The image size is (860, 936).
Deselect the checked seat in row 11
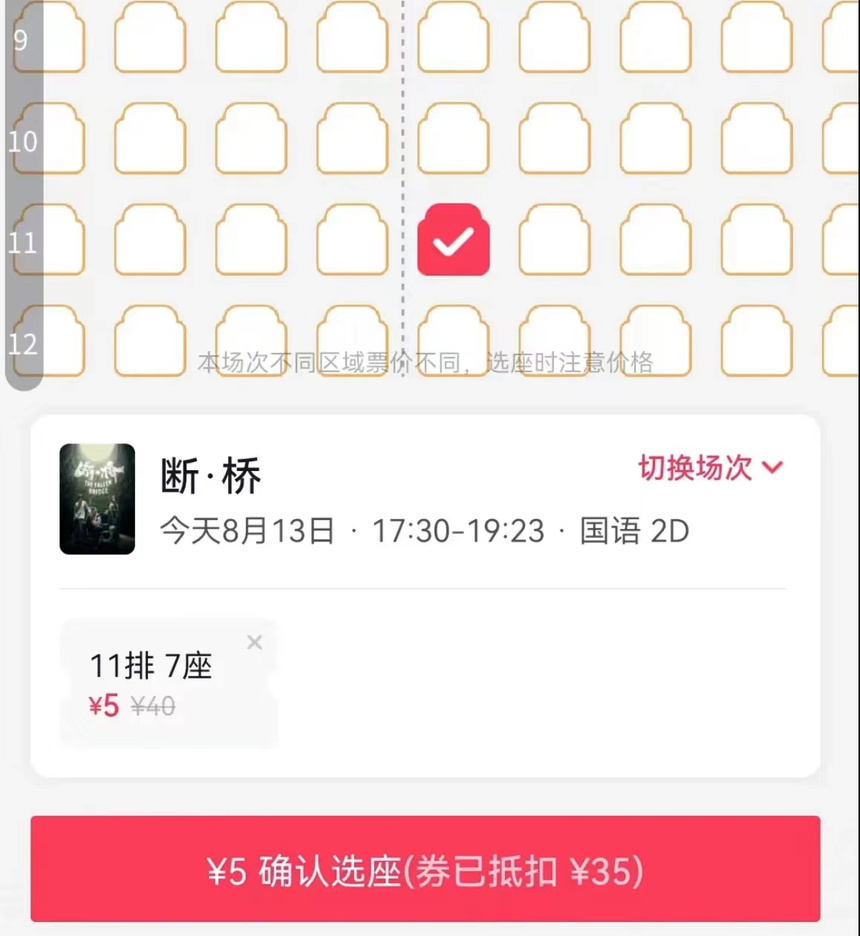(453, 240)
